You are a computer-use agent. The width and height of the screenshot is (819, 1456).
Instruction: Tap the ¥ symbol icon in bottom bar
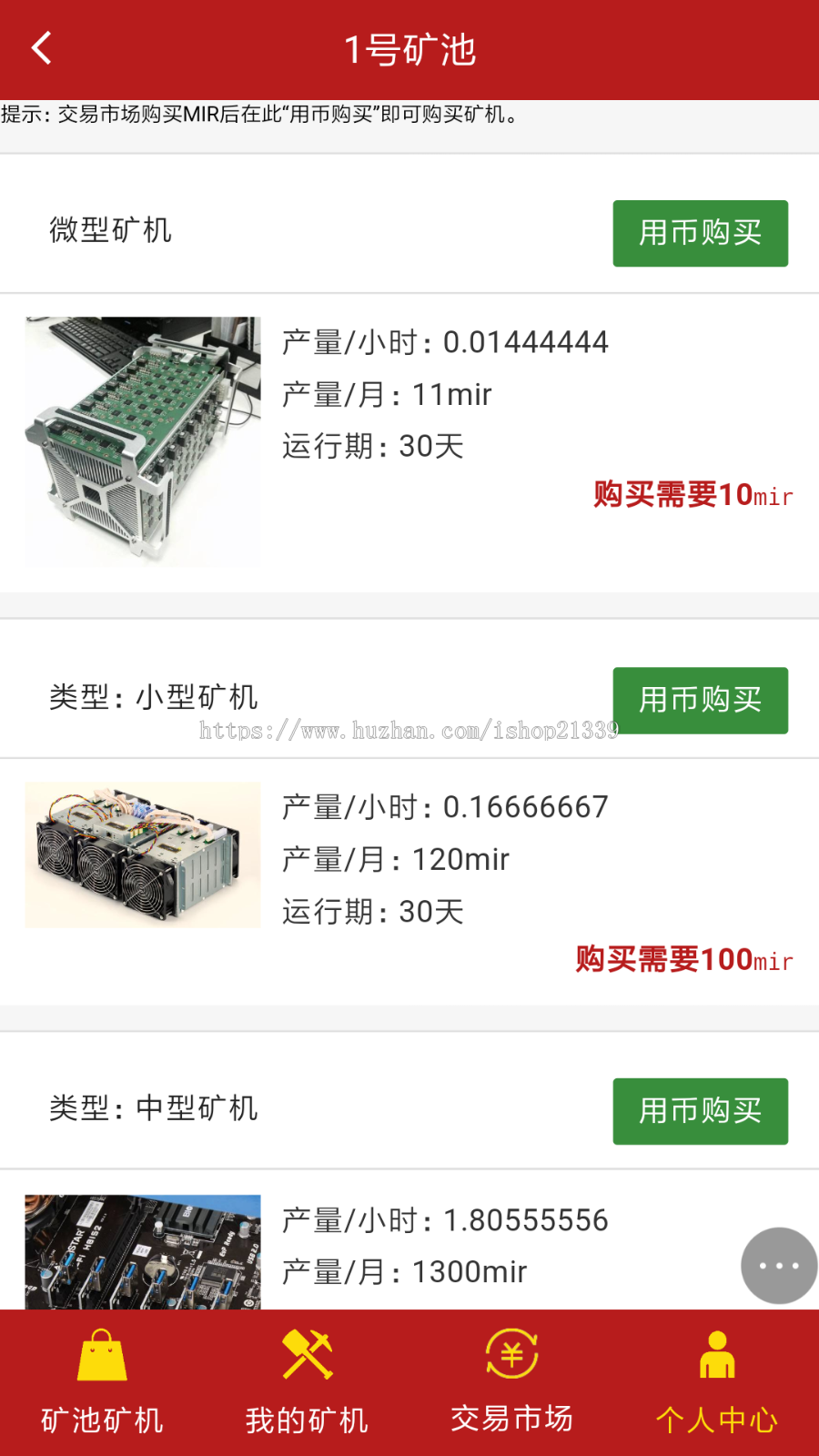click(511, 1353)
